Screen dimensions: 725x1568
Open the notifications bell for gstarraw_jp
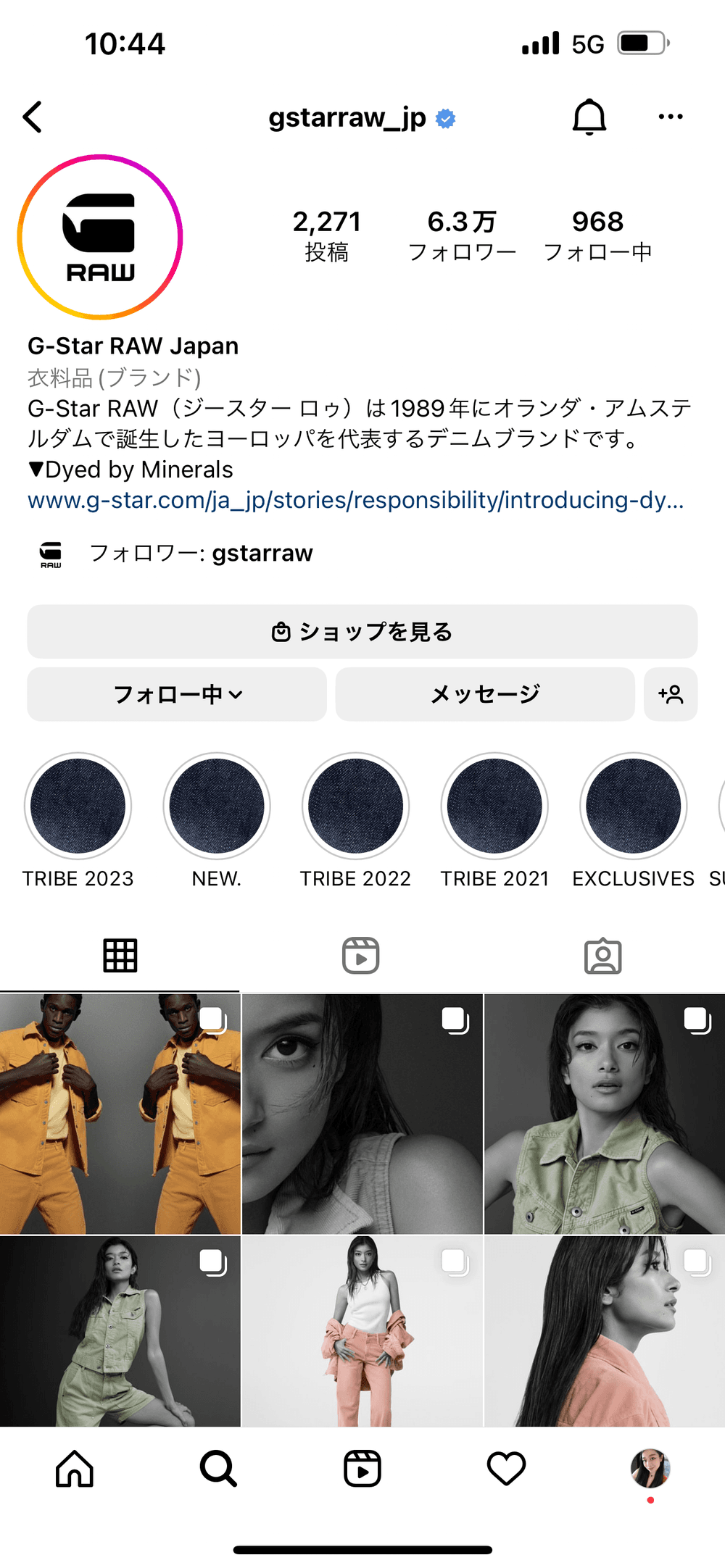589,117
